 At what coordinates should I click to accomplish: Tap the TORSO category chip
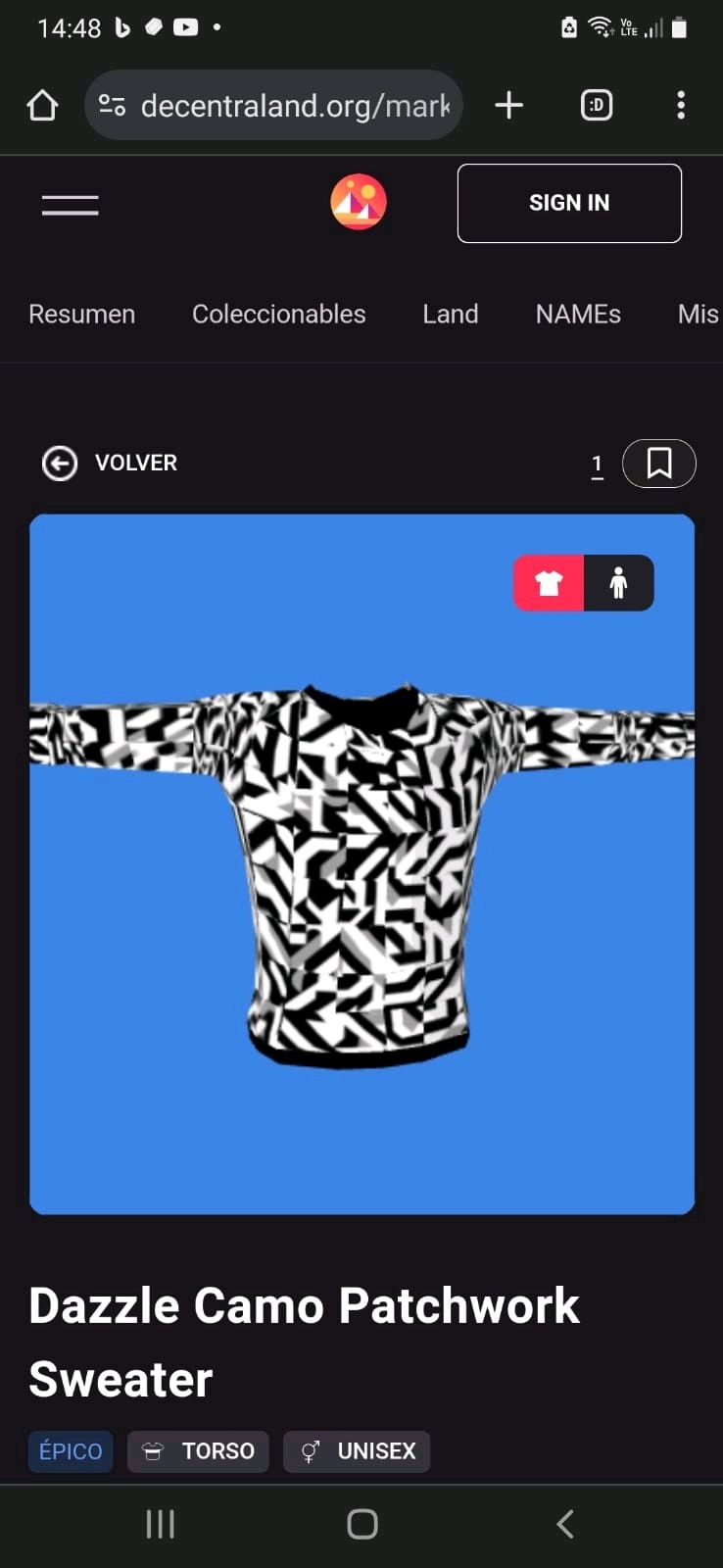point(199,1451)
